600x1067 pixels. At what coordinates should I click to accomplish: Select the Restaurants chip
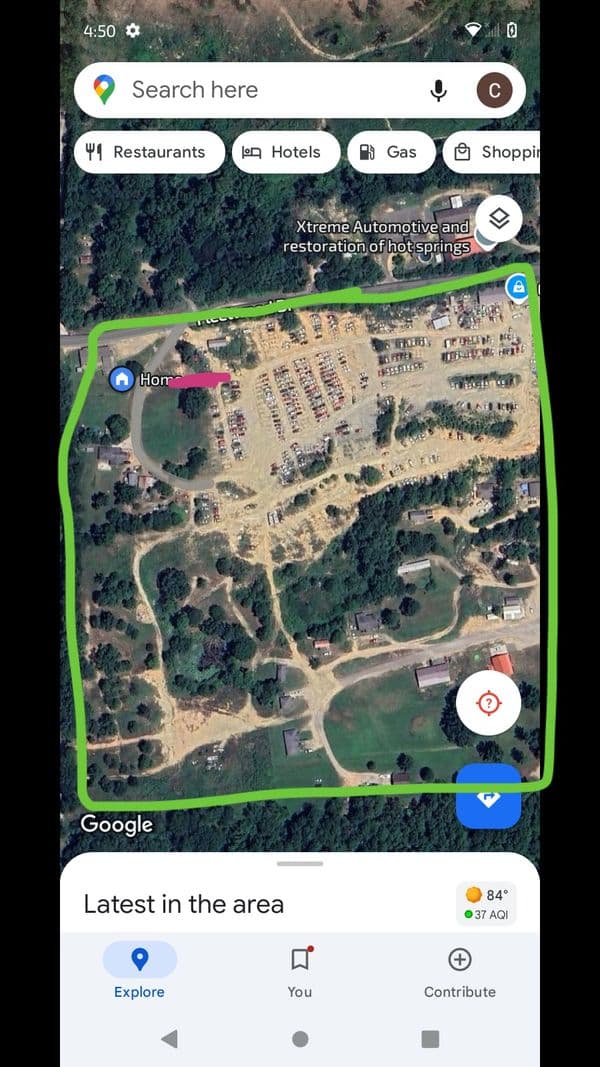click(x=146, y=152)
